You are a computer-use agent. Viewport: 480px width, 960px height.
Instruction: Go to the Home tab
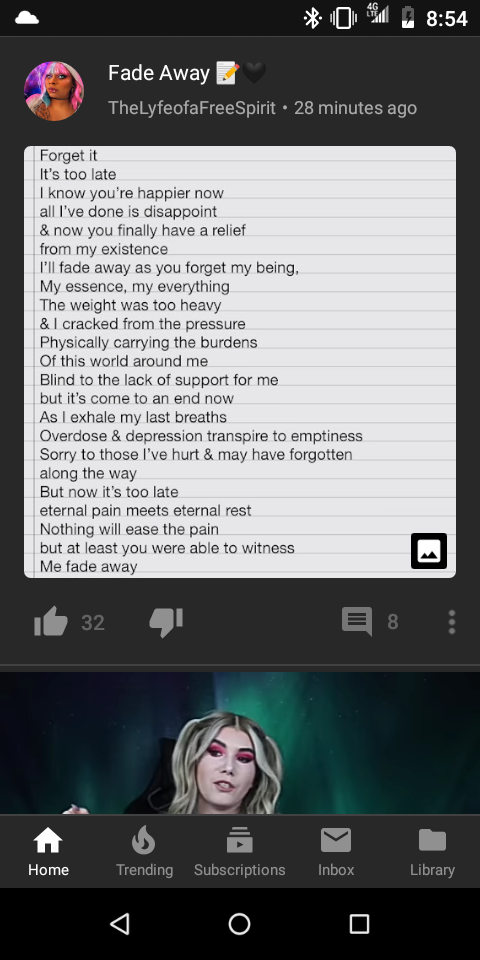(48, 852)
